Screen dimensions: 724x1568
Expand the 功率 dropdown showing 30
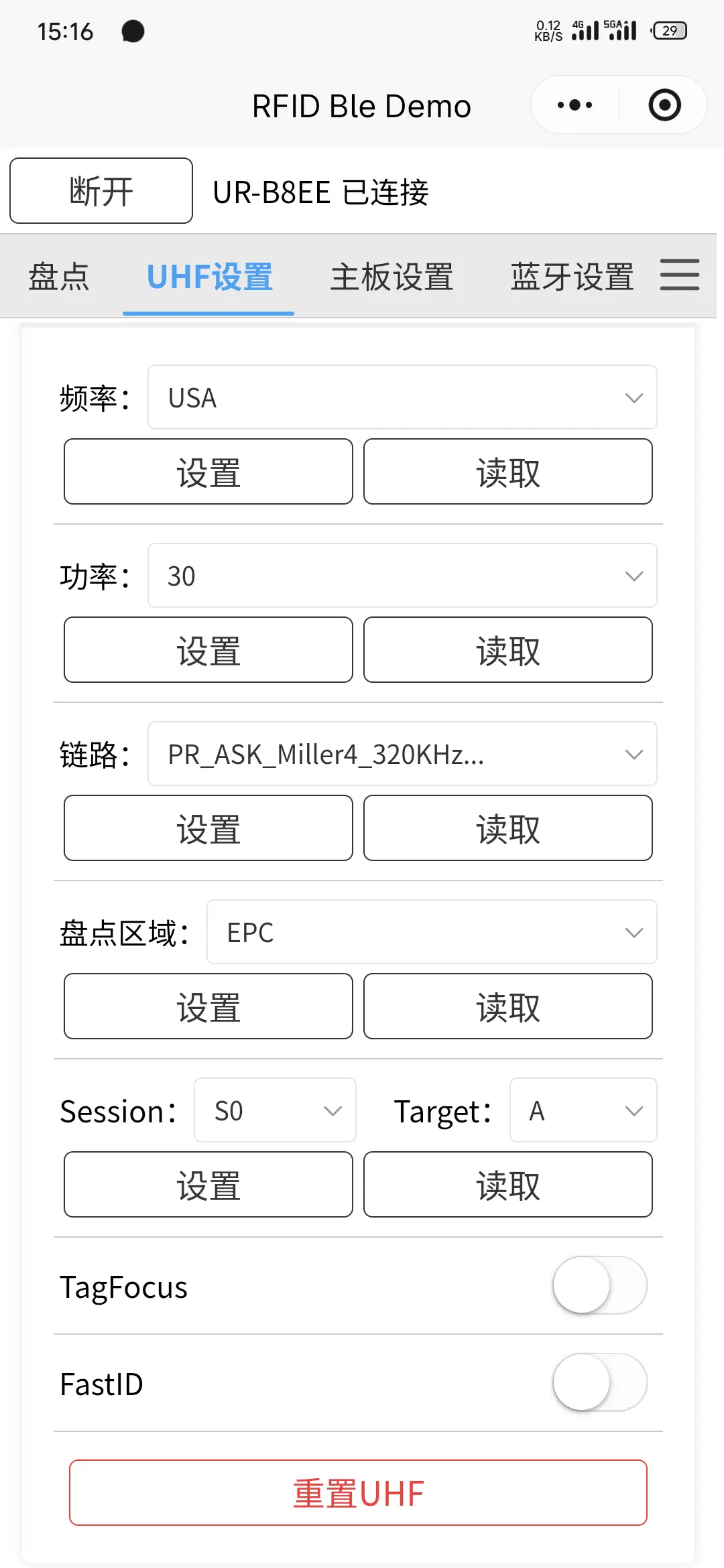(402, 576)
